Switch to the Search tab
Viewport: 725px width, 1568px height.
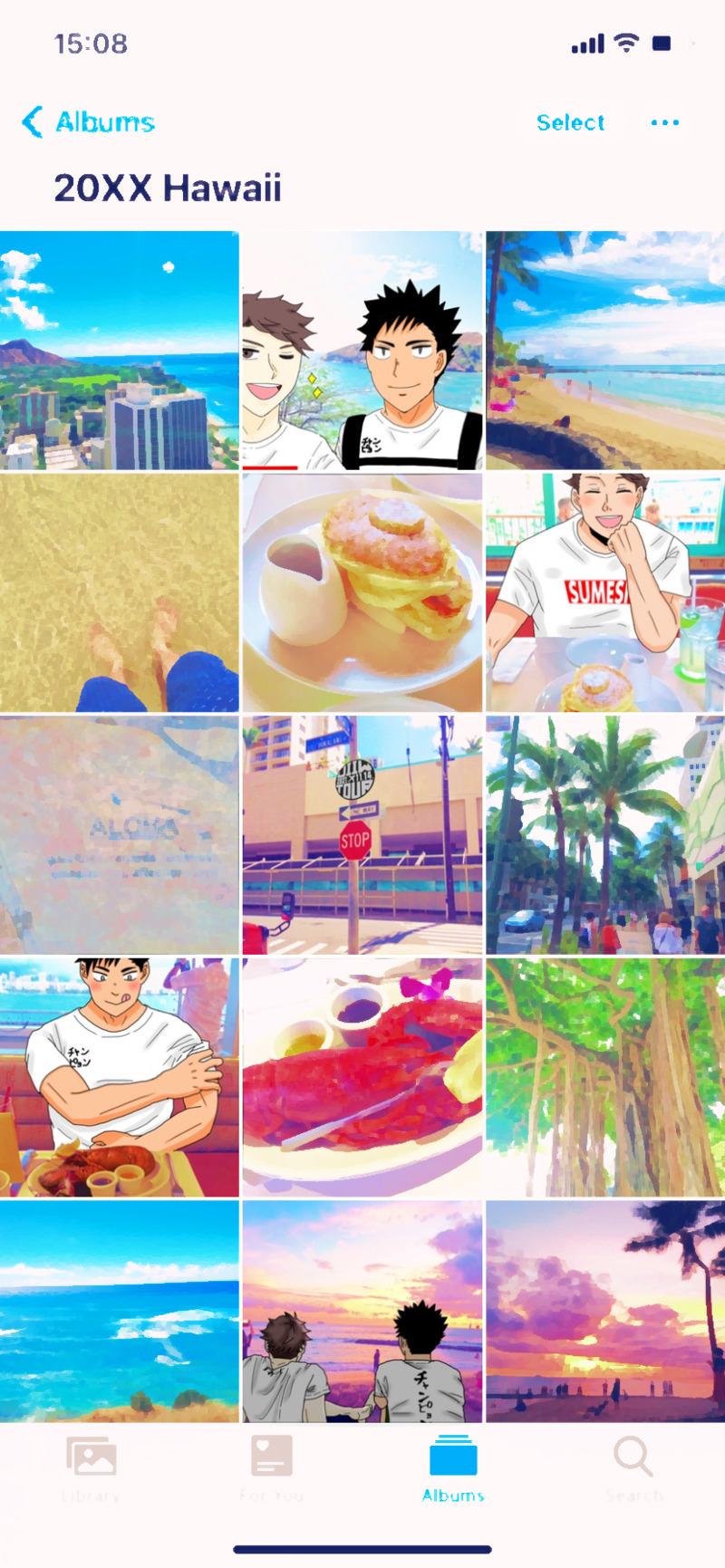click(x=633, y=1467)
